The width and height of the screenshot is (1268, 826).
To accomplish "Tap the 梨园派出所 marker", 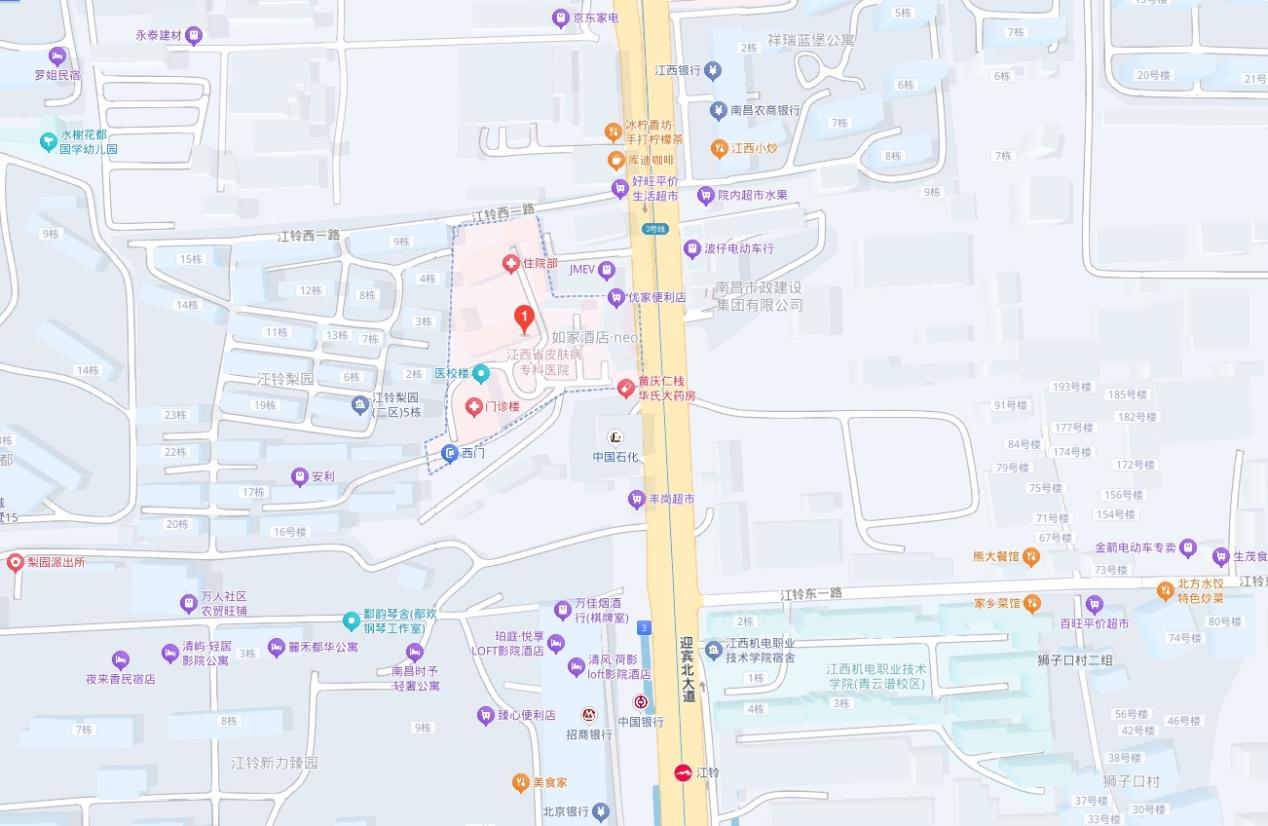I will [15, 562].
